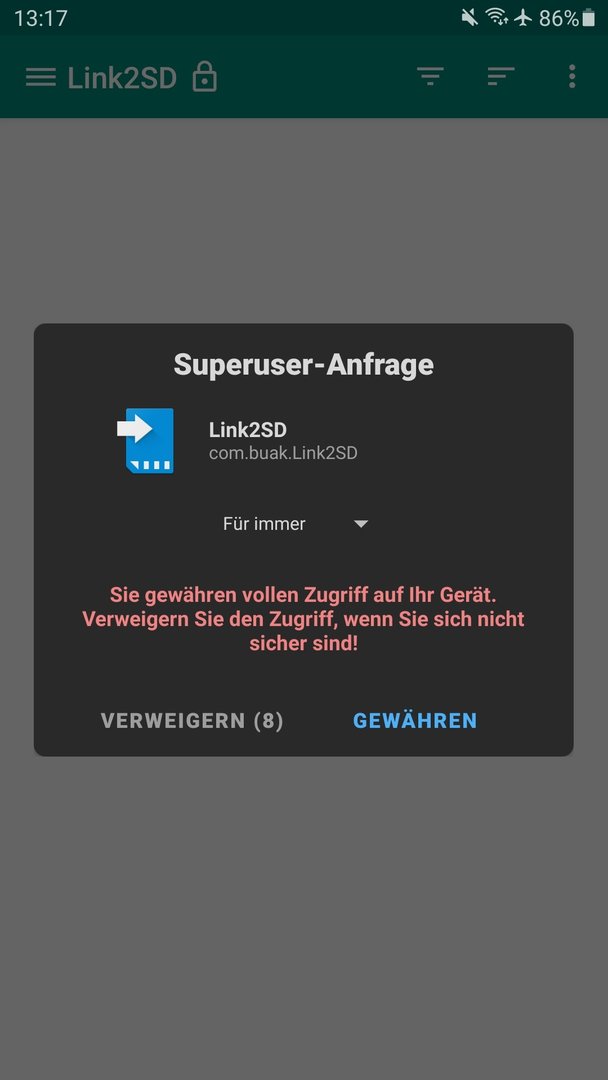The width and height of the screenshot is (608, 1080).
Task: Deny the request with Verweigern
Action: pyautogui.click(x=192, y=720)
